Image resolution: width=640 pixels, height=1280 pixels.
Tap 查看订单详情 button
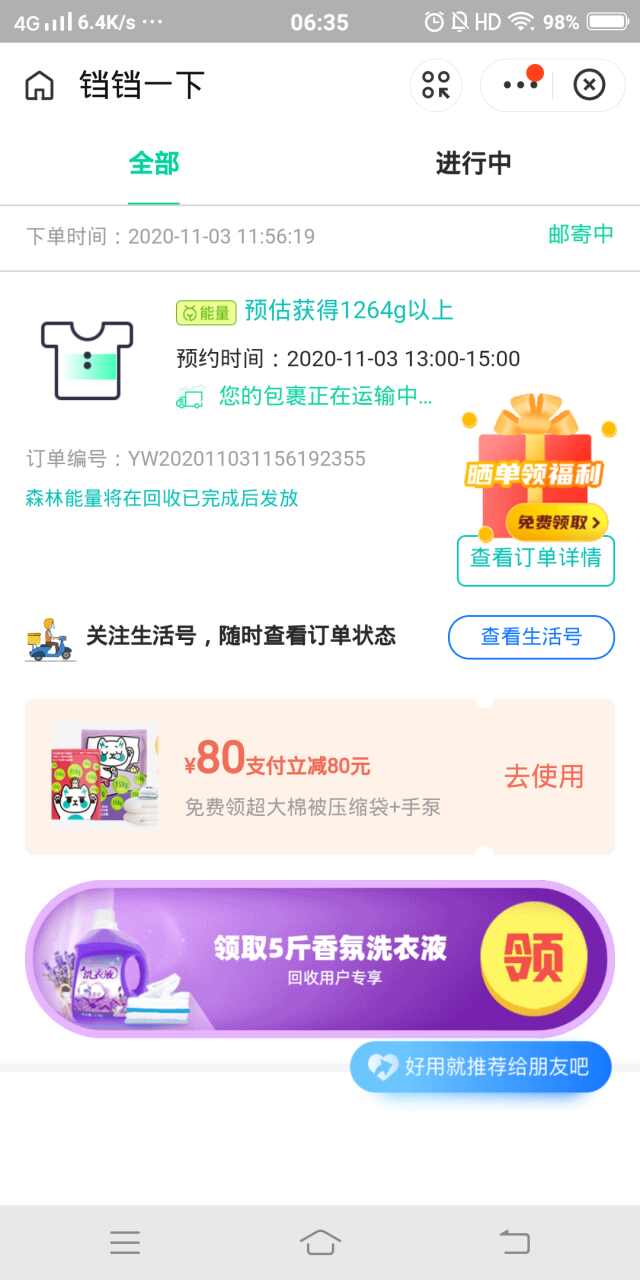535,559
